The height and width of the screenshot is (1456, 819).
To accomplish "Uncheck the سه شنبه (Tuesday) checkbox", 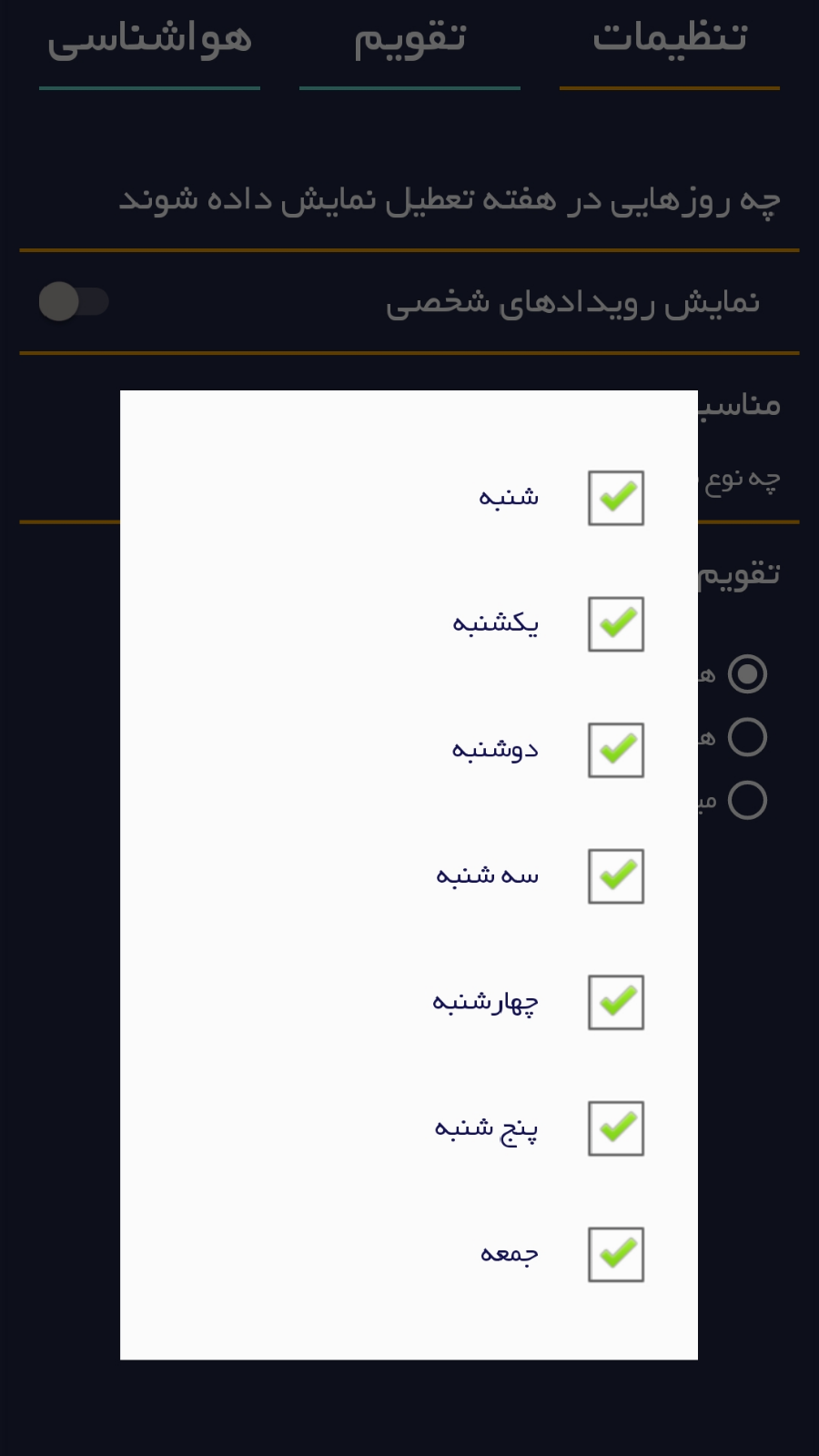I will point(616,875).
